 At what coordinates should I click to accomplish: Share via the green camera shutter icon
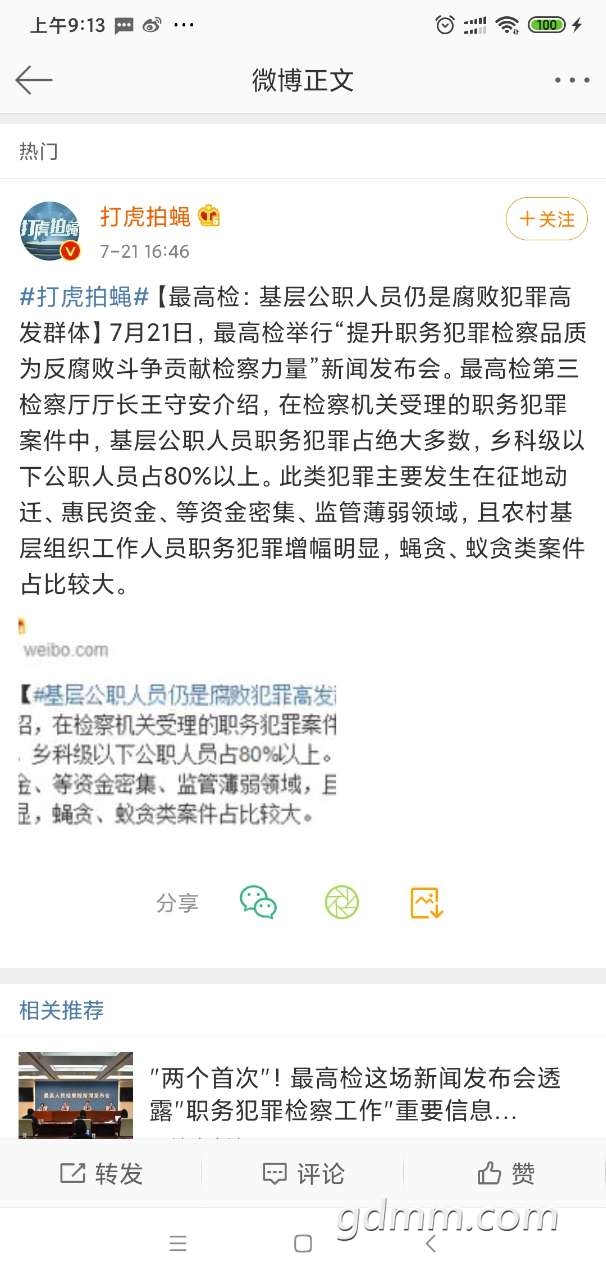point(342,902)
